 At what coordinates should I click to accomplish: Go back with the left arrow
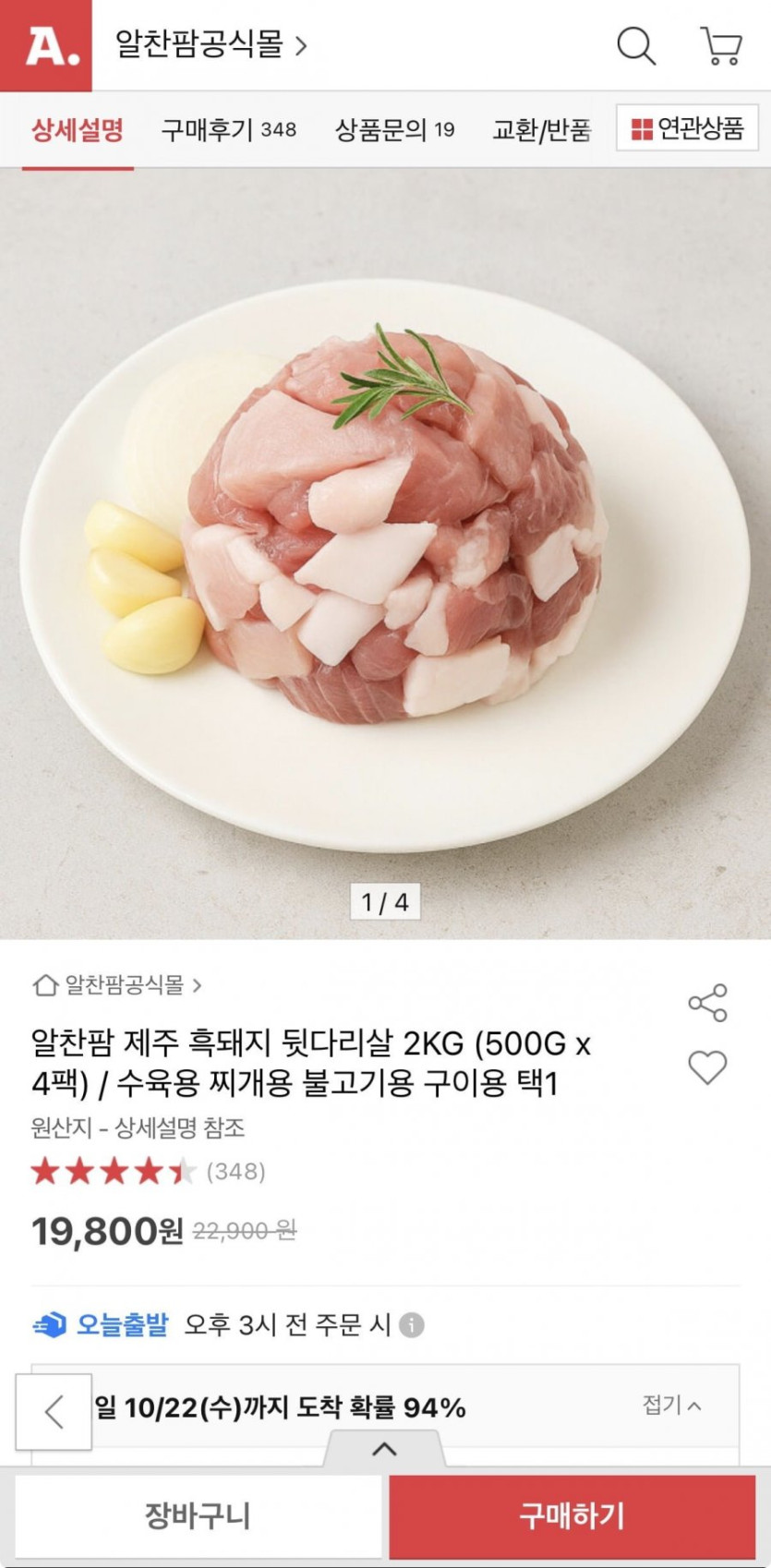pyautogui.click(x=54, y=1411)
